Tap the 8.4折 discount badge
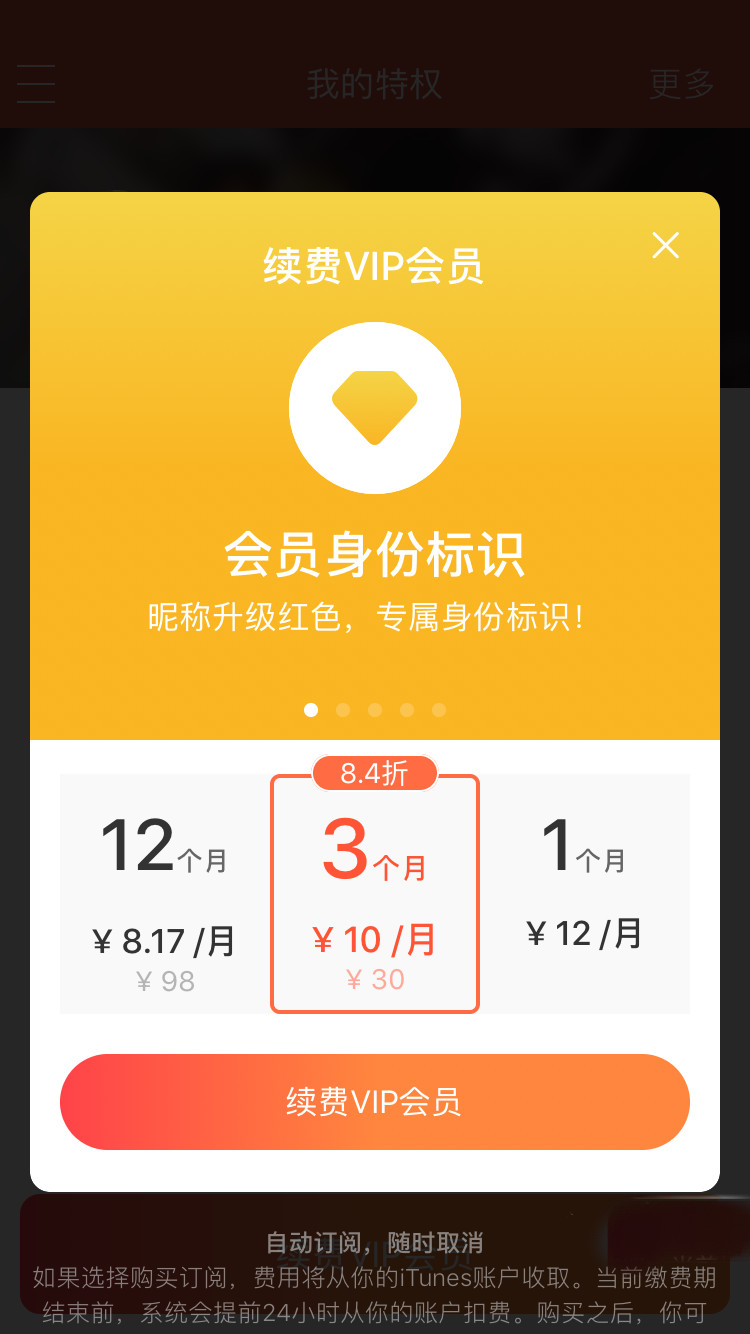This screenshot has height=1334, width=750. (x=375, y=772)
